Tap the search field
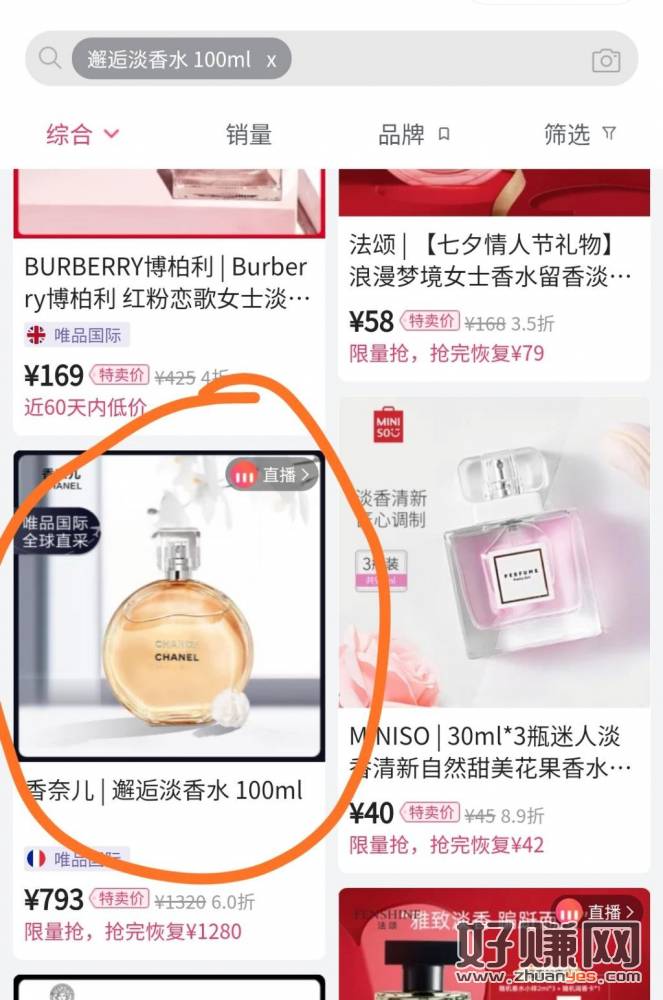This screenshot has width=663, height=1000. [440, 60]
